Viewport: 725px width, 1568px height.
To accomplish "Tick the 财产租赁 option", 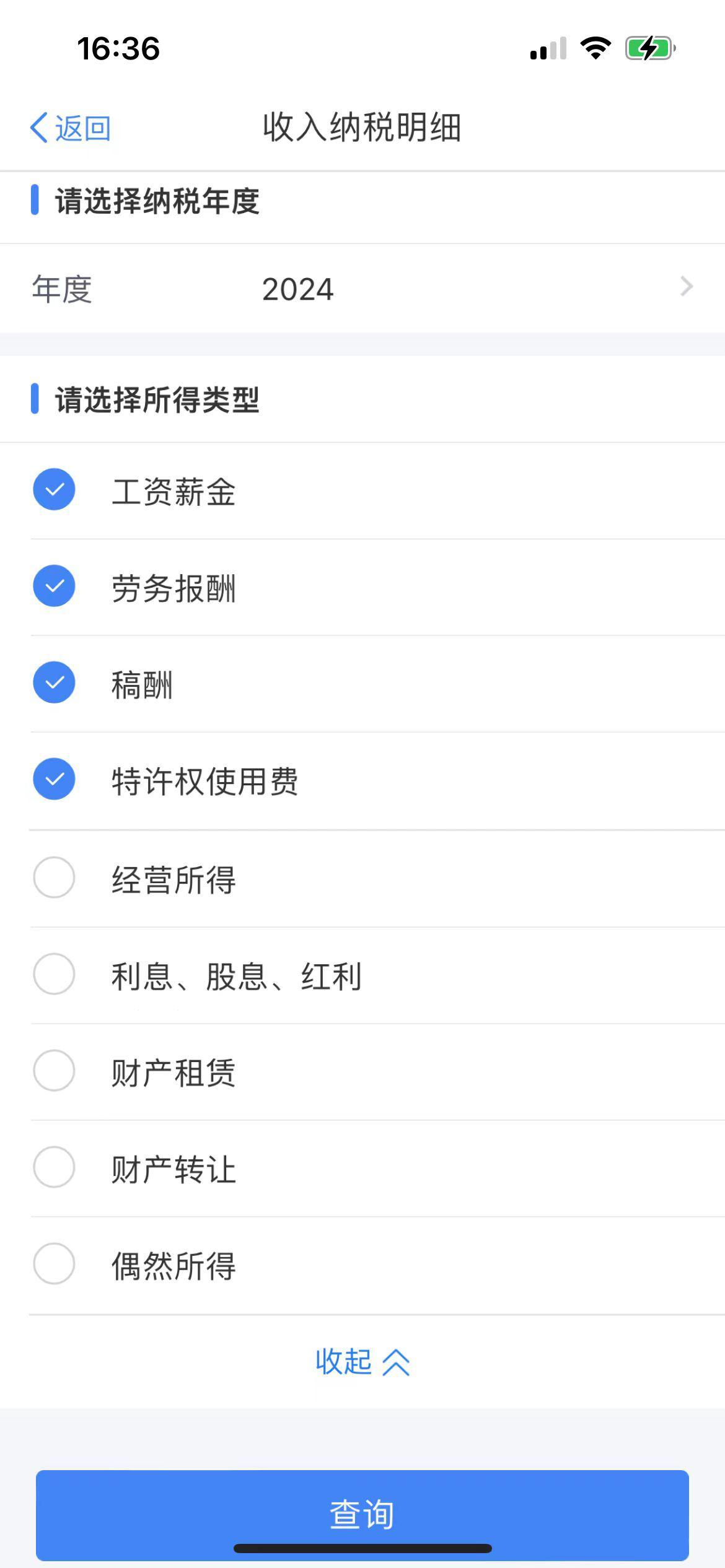I will 54,1071.
